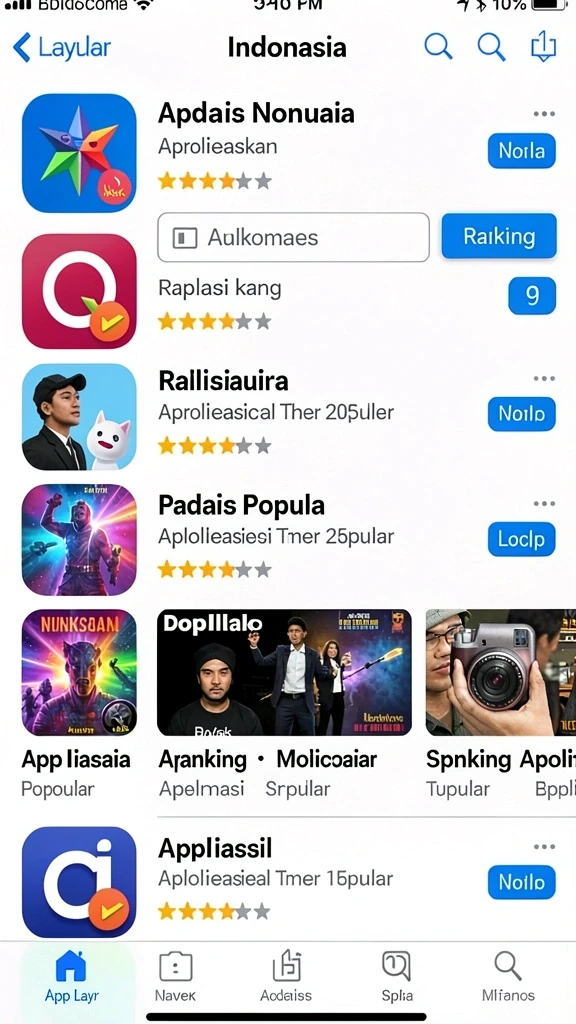Open the three-dot menu beside Apdais Nonuaia
This screenshot has width=576, height=1024.
click(544, 114)
